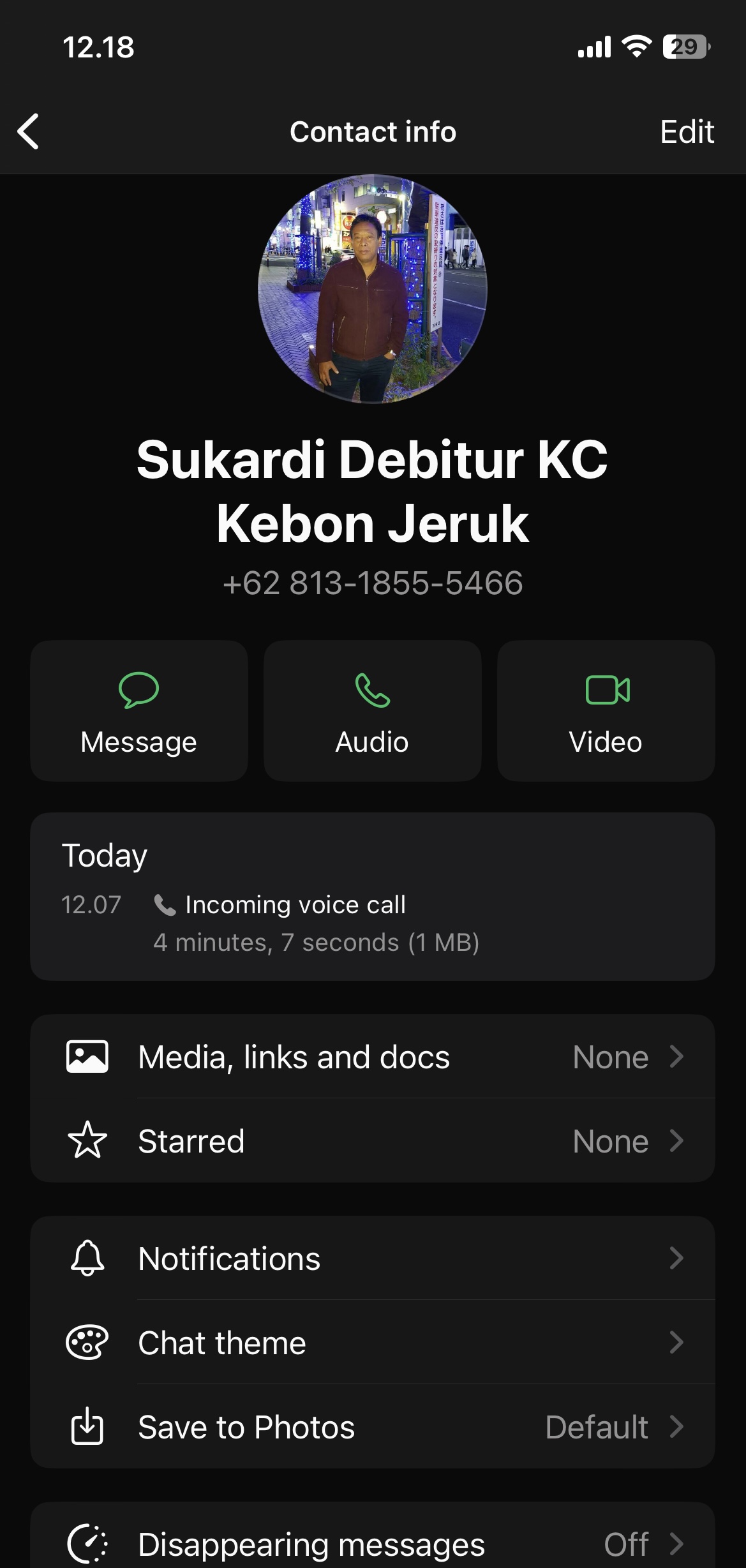Open Notifications via the bell icon
The height and width of the screenshot is (1568, 746).
[x=88, y=1258]
